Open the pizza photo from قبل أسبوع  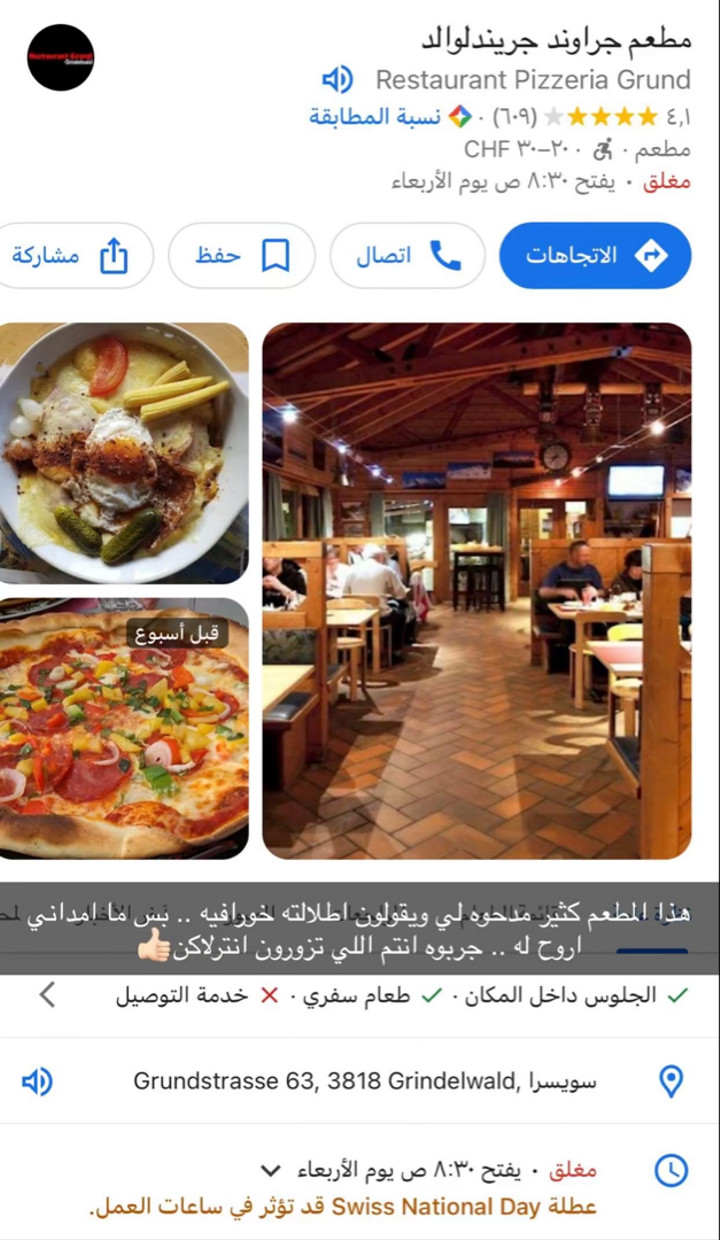point(124,728)
